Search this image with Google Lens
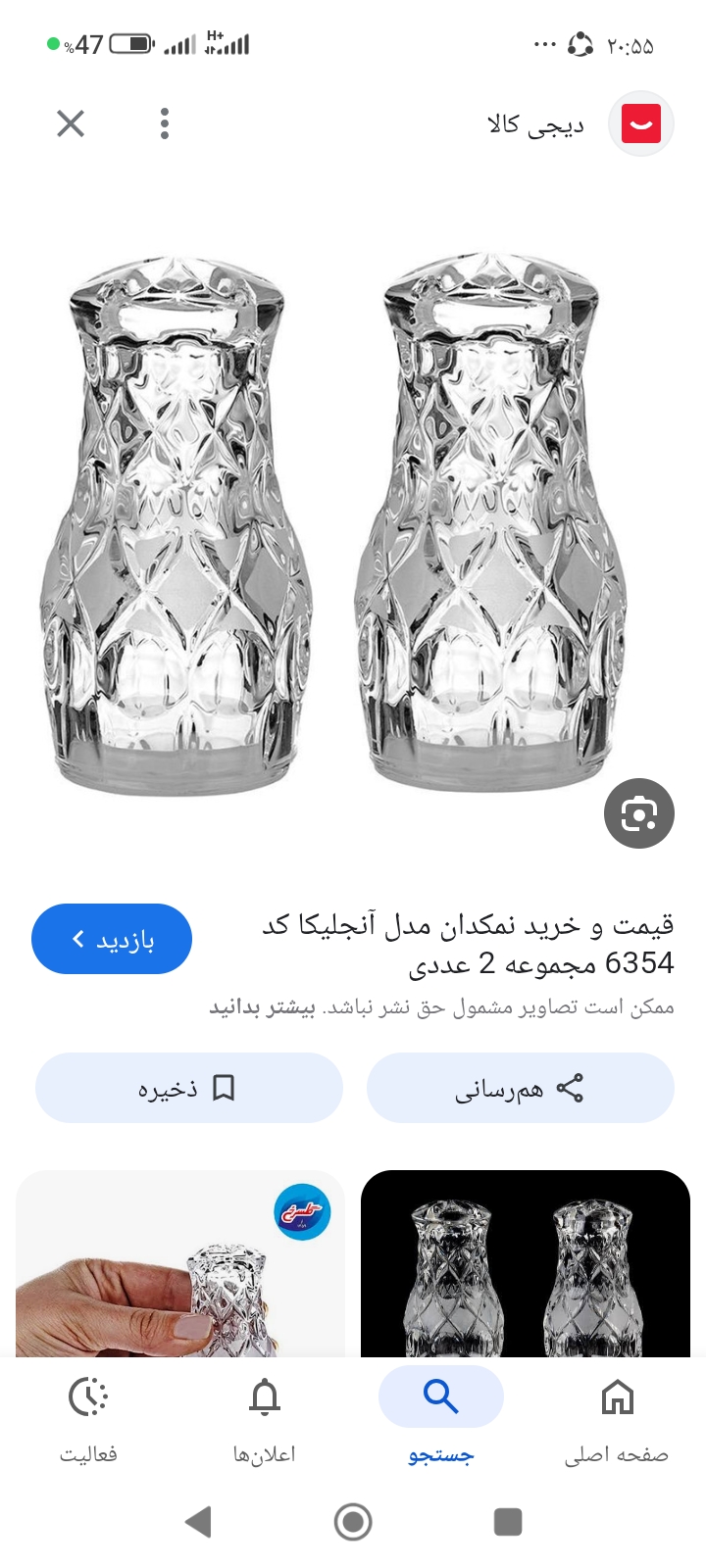 [x=638, y=813]
